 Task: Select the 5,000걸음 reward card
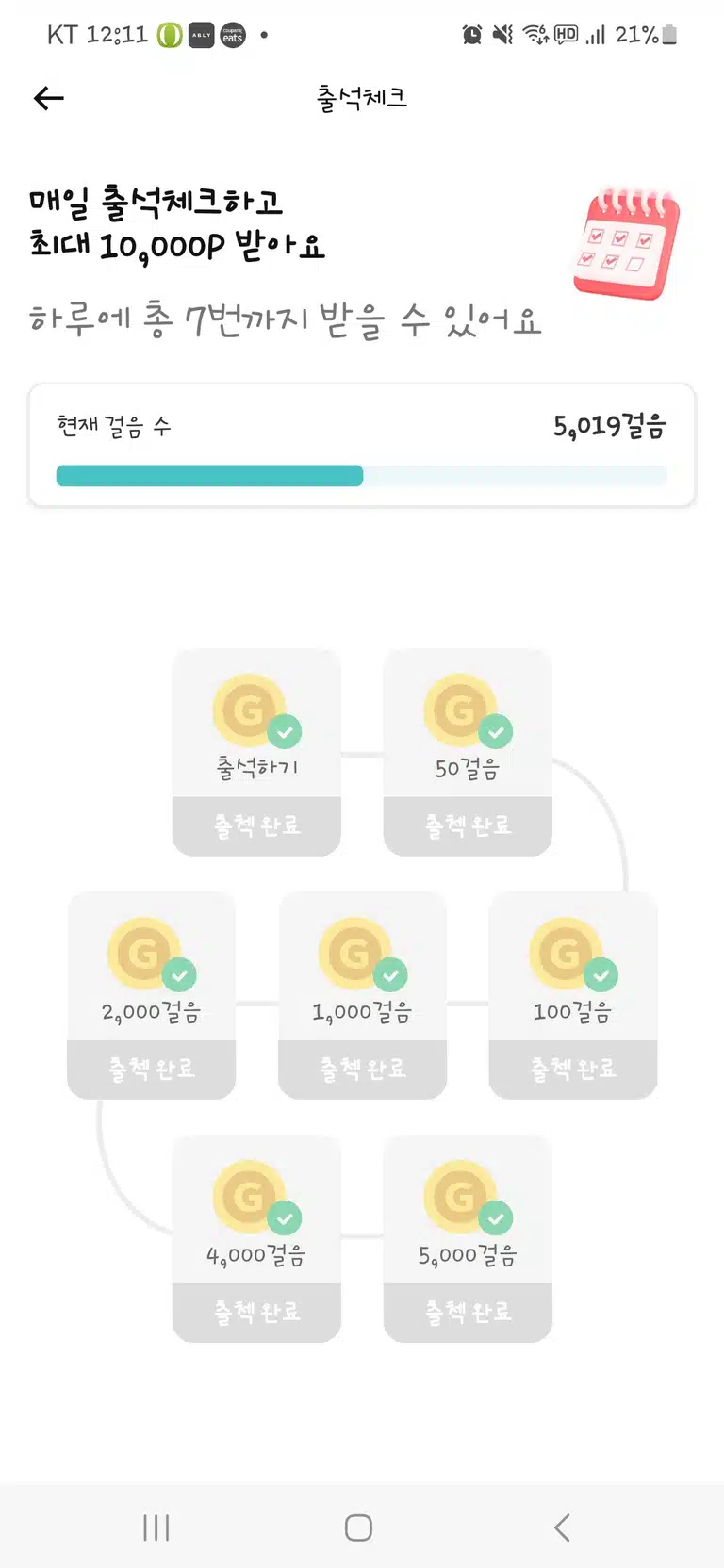(468, 1238)
